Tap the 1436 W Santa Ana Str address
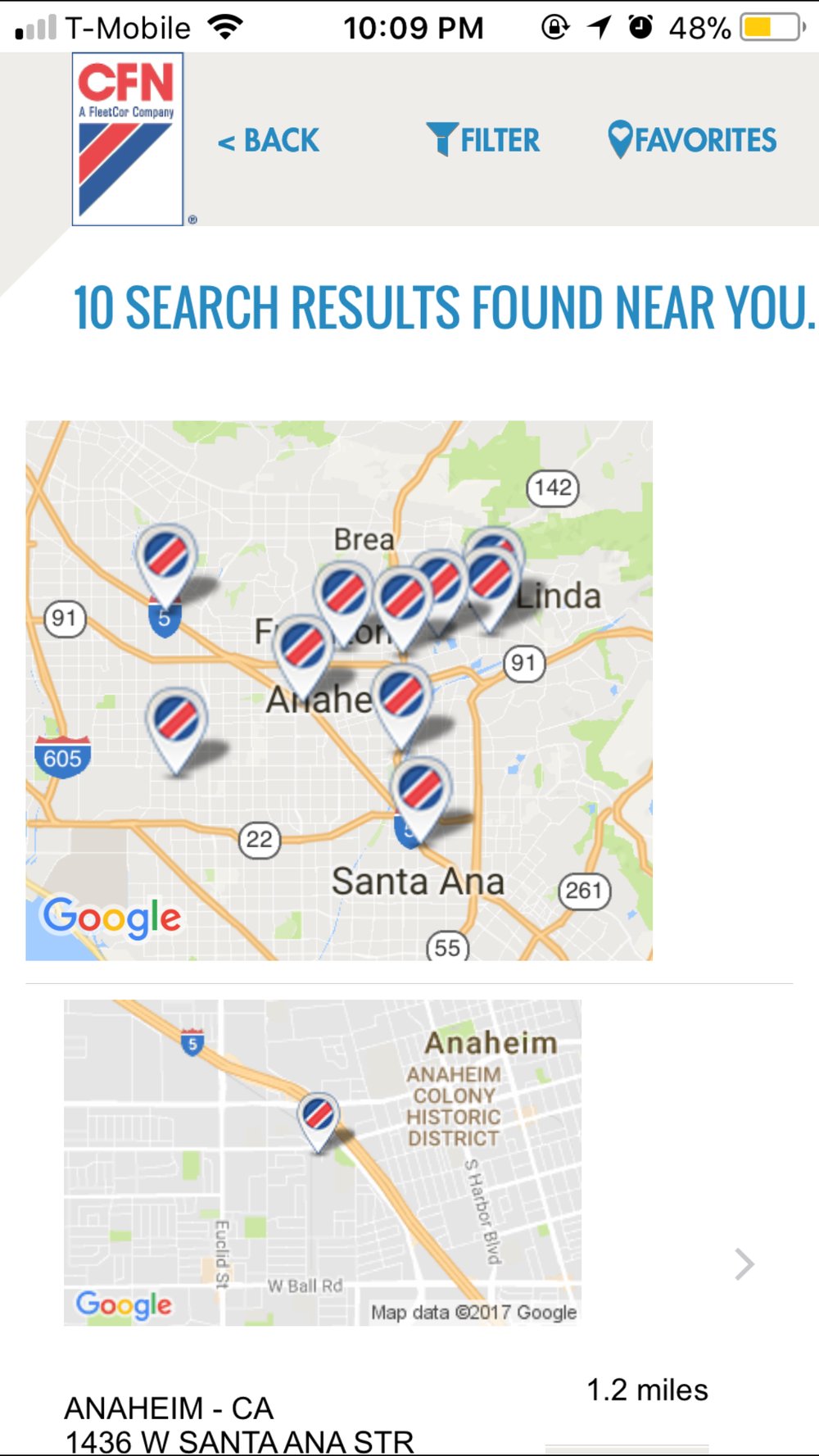Image resolution: width=819 pixels, height=1456 pixels. point(238,1440)
